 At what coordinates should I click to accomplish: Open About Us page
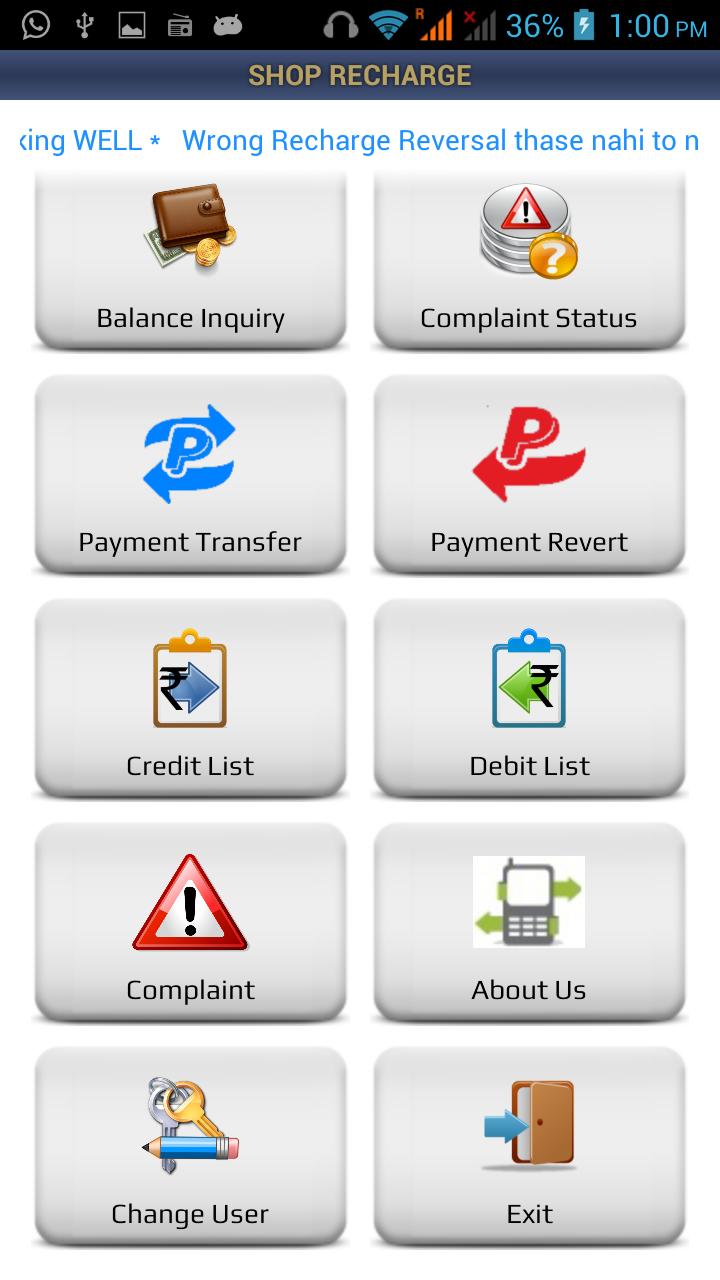click(x=529, y=922)
